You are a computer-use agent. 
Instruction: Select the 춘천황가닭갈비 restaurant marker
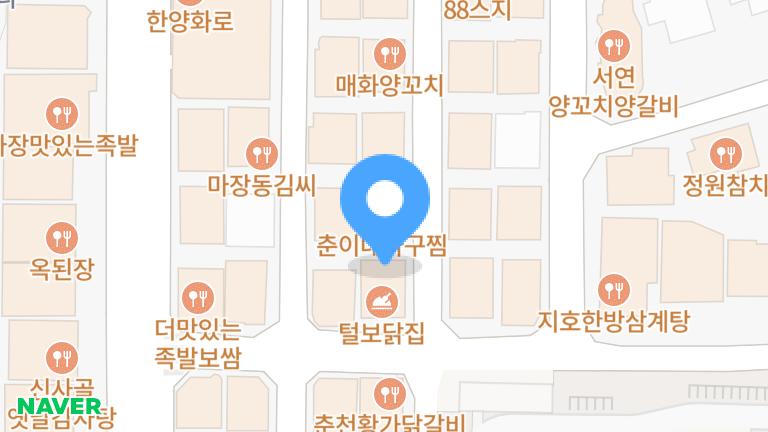tap(388, 391)
